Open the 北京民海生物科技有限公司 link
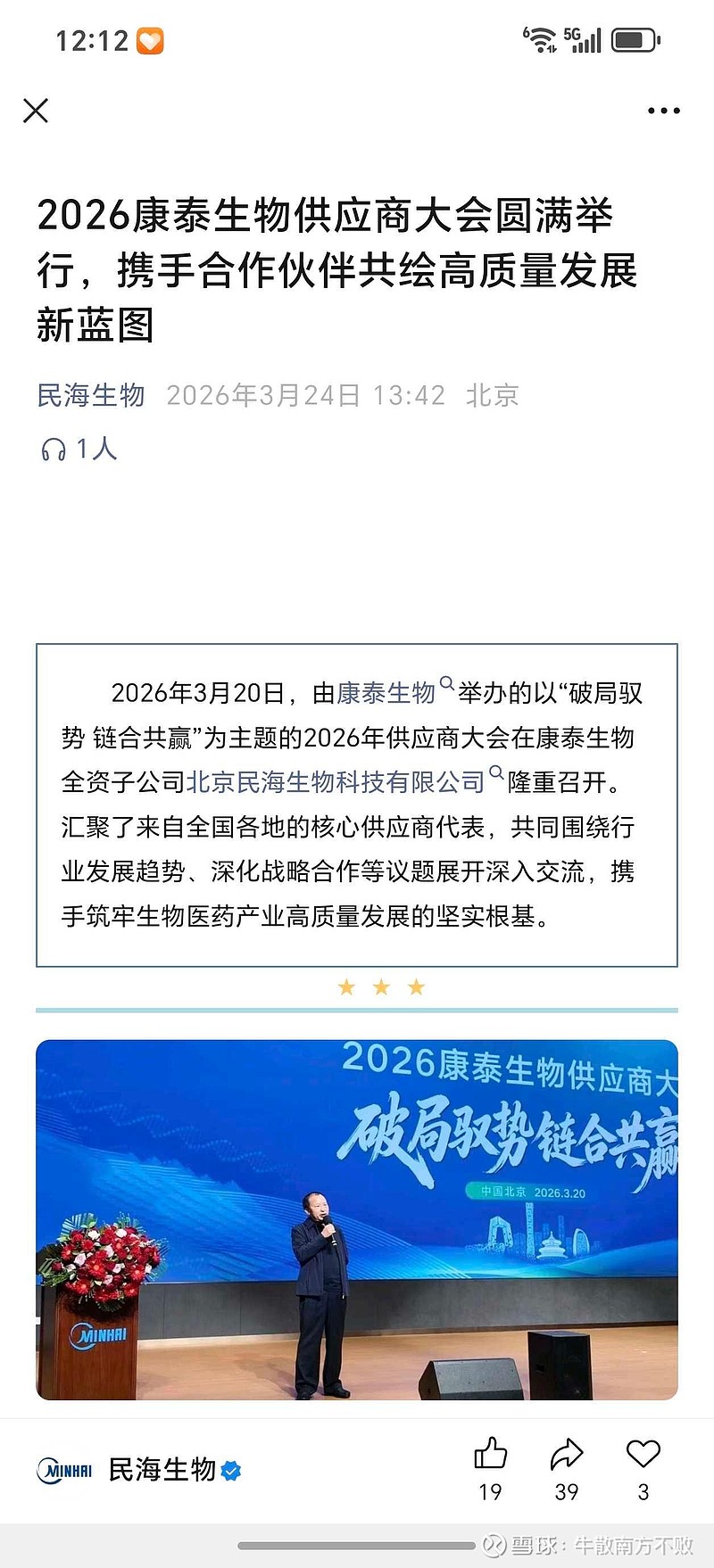Screen dimensions: 714x1568 point(336,780)
